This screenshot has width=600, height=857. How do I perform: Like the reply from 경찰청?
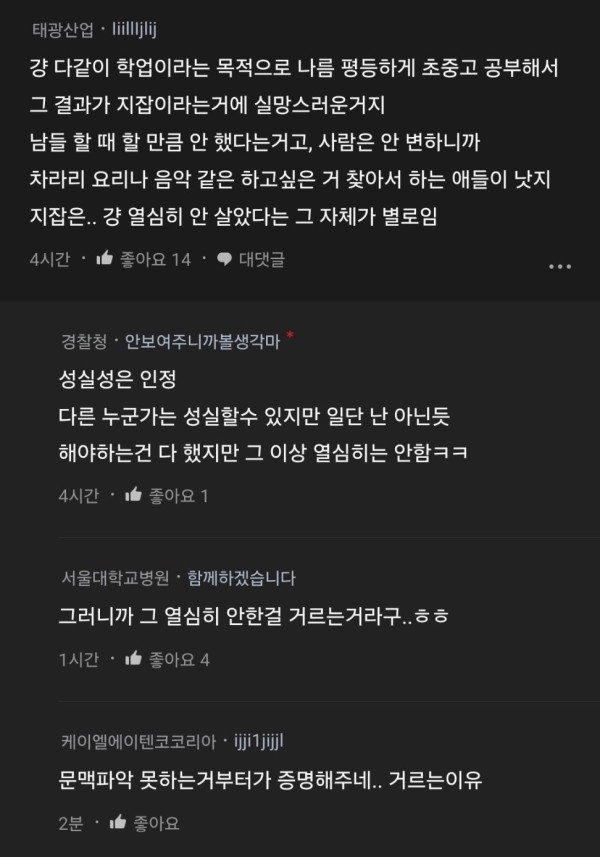(x=166, y=495)
